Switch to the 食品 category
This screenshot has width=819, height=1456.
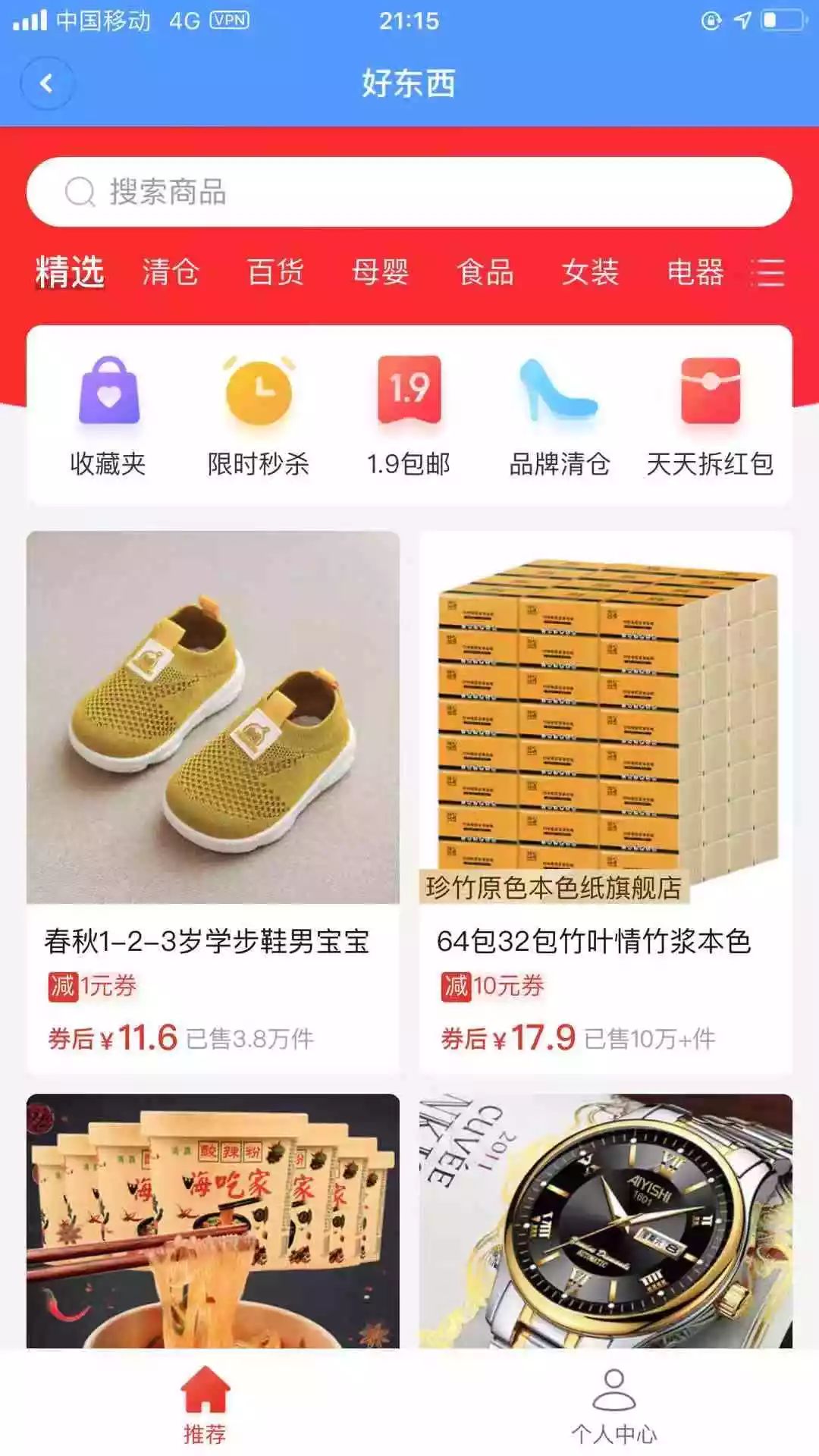[x=485, y=271]
